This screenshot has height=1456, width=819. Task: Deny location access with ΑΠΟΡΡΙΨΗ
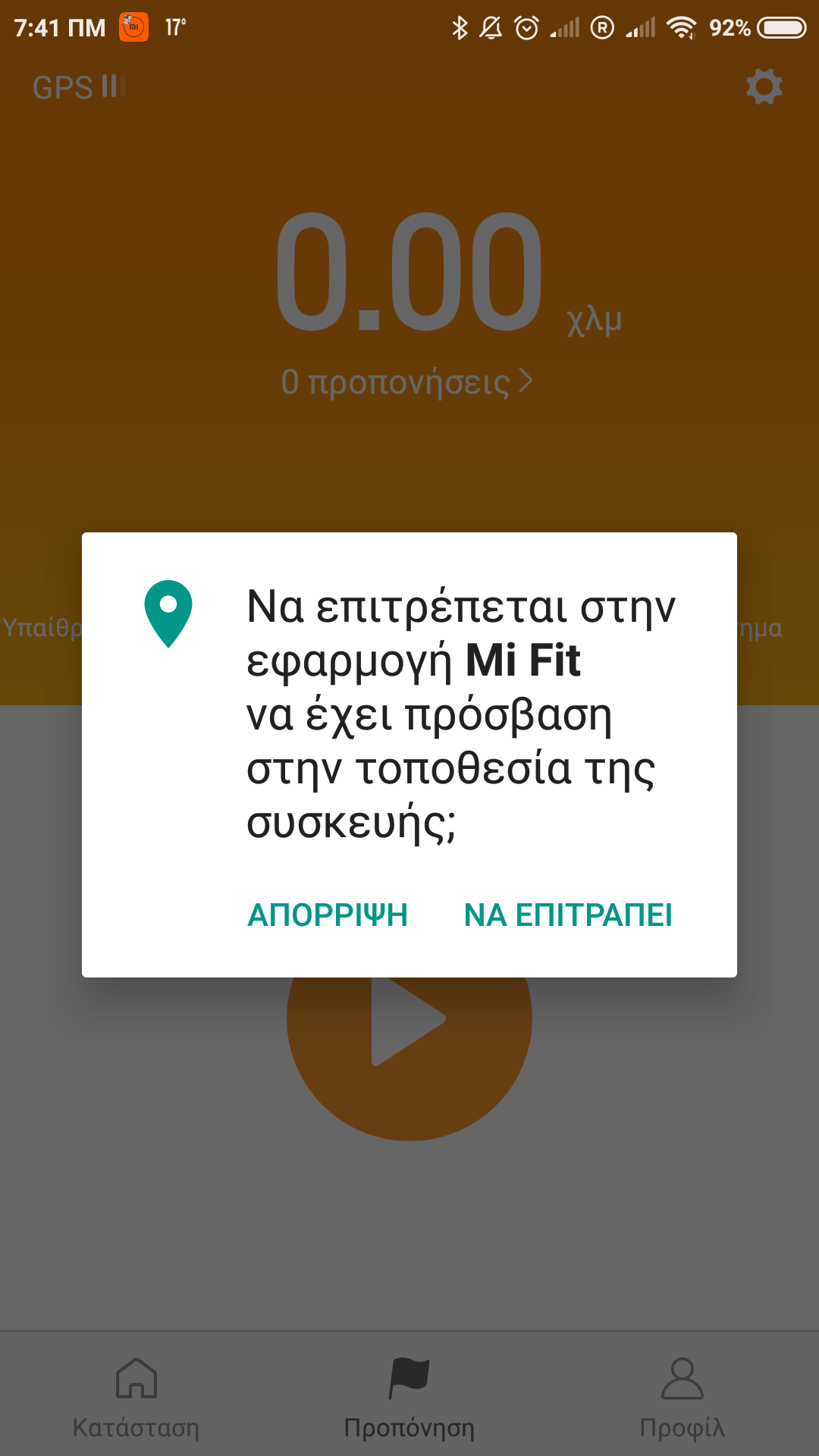coord(328,915)
